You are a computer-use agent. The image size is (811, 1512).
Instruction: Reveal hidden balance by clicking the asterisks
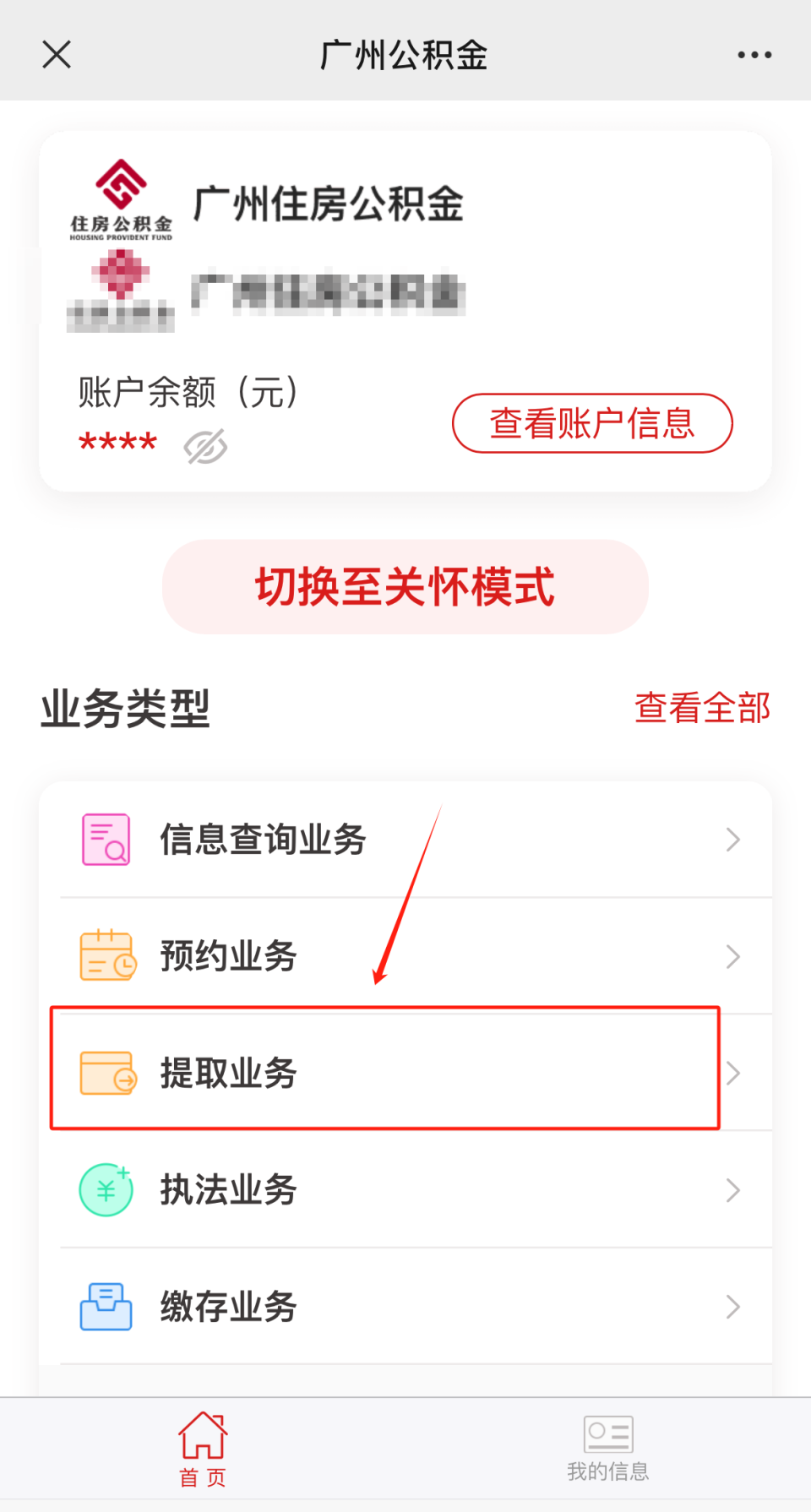point(118,441)
